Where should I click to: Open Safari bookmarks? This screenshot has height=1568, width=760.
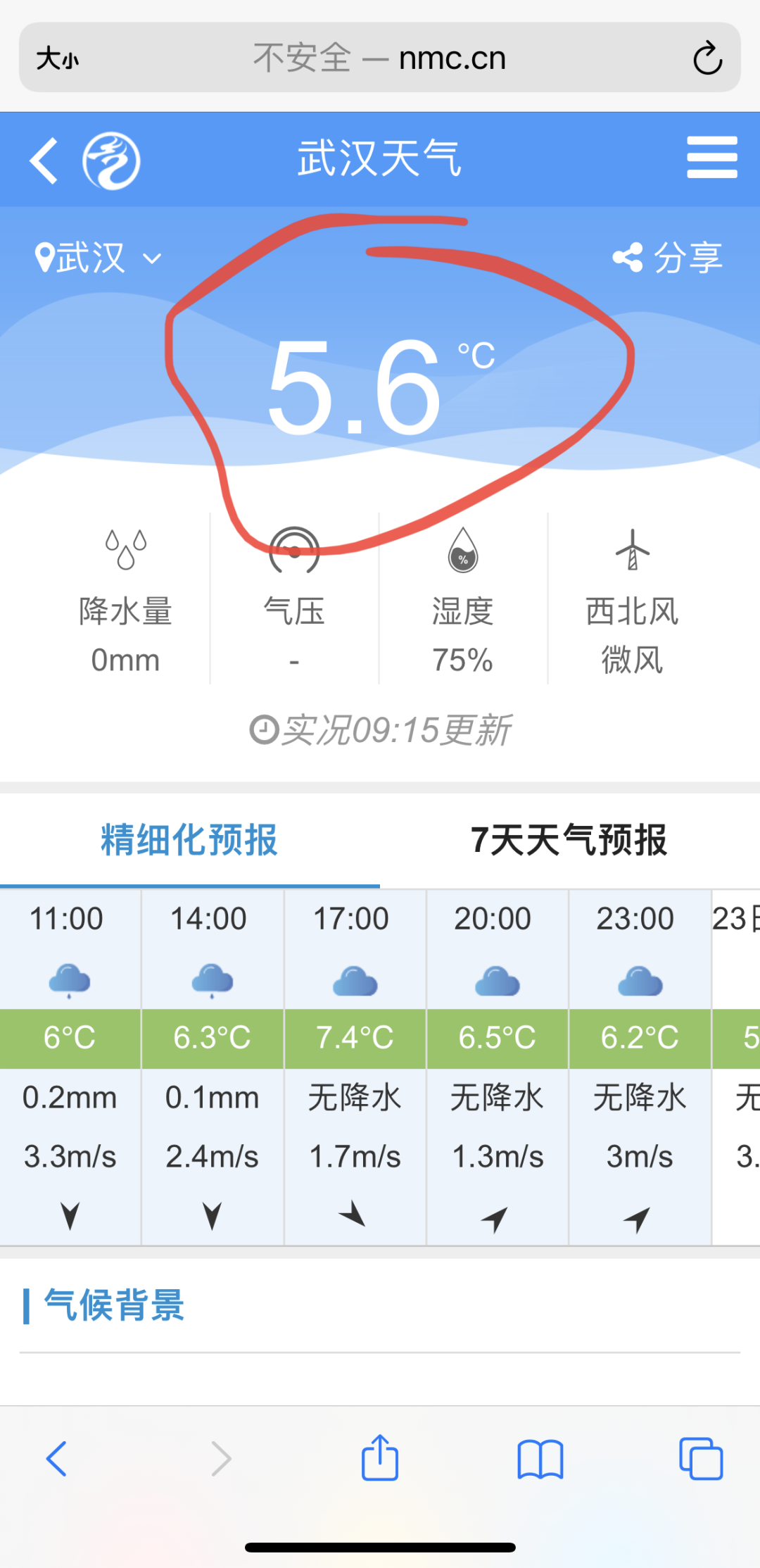click(x=540, y=1458)
